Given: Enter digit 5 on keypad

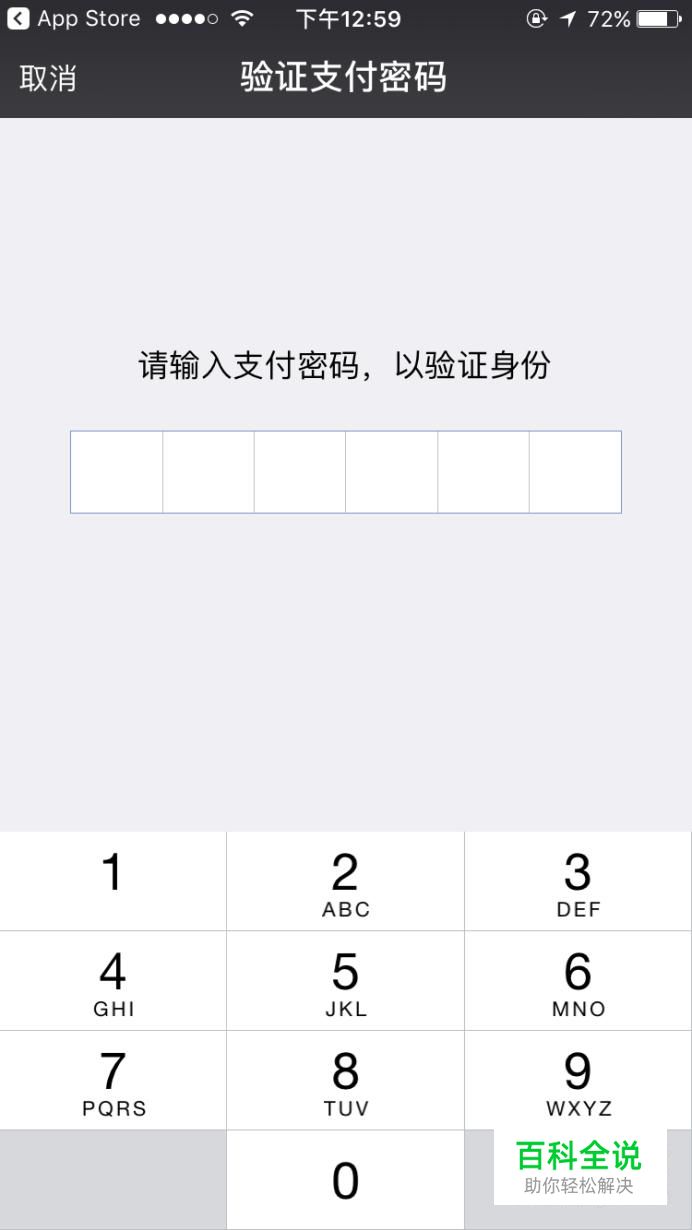Looking at the screenshot, I should (346, 981).
